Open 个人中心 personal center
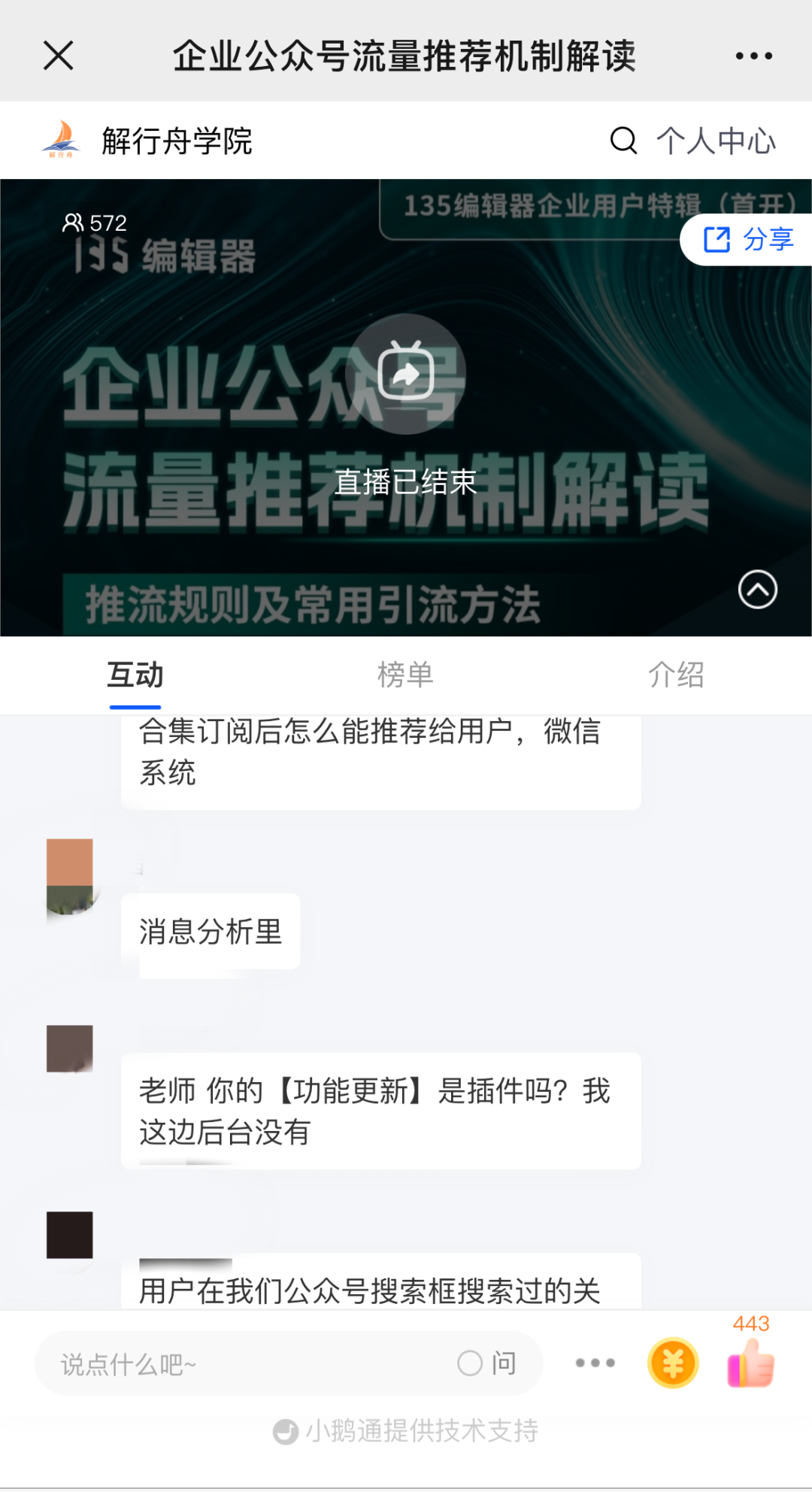The height and width of the screenshot is (1492, 812). point(716,141)
